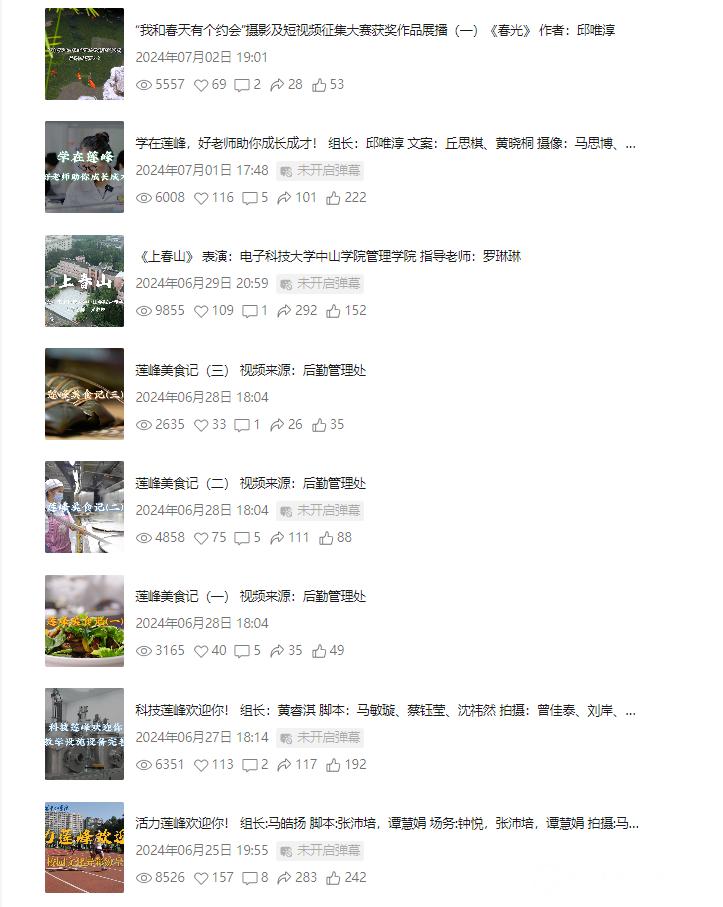723x907 pixels.
Task: Open the 《上春山》 performance video thumbnail
Action: click(x=84, y=281)
